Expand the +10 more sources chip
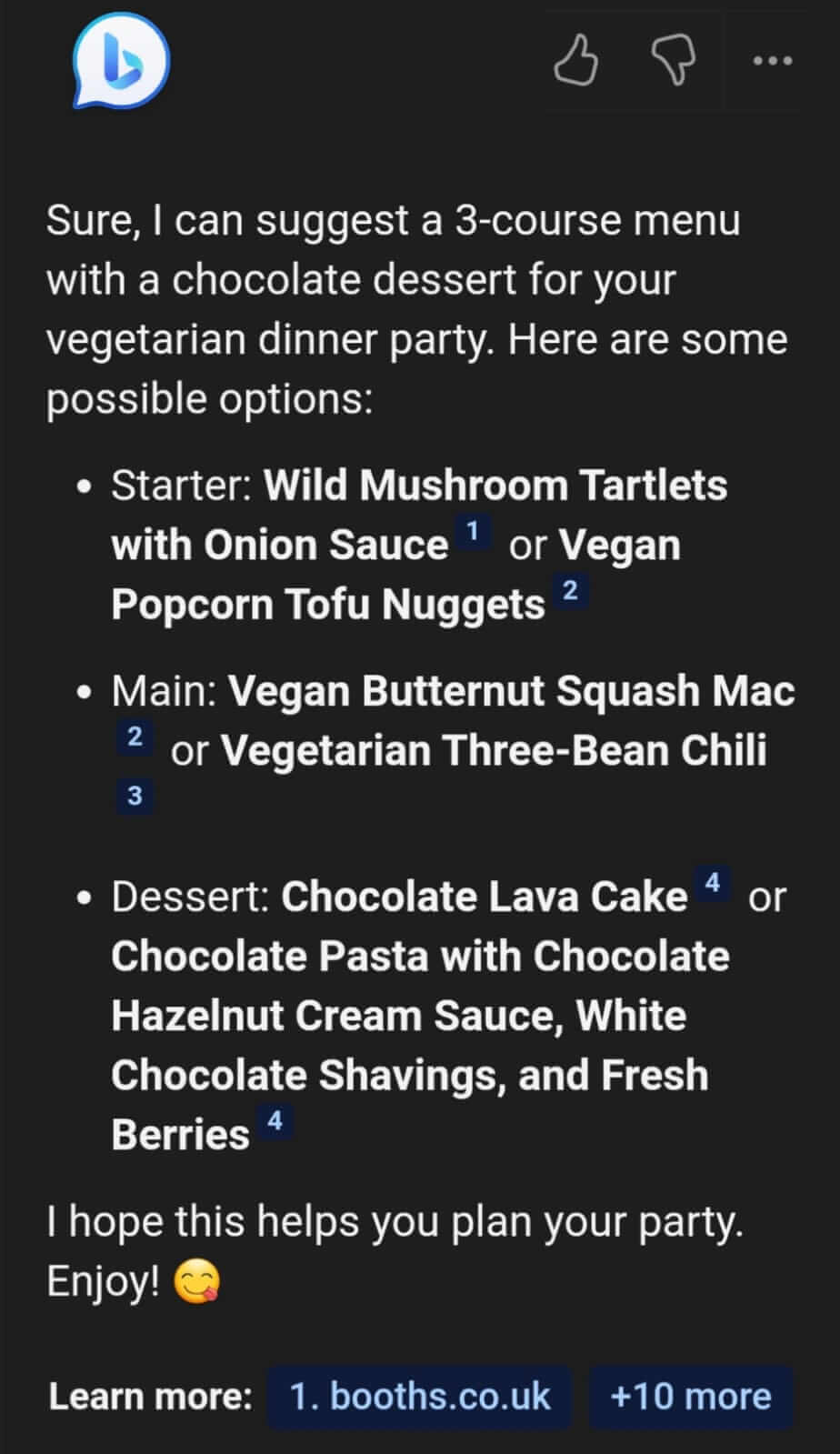 click(x=691, y=1396)
